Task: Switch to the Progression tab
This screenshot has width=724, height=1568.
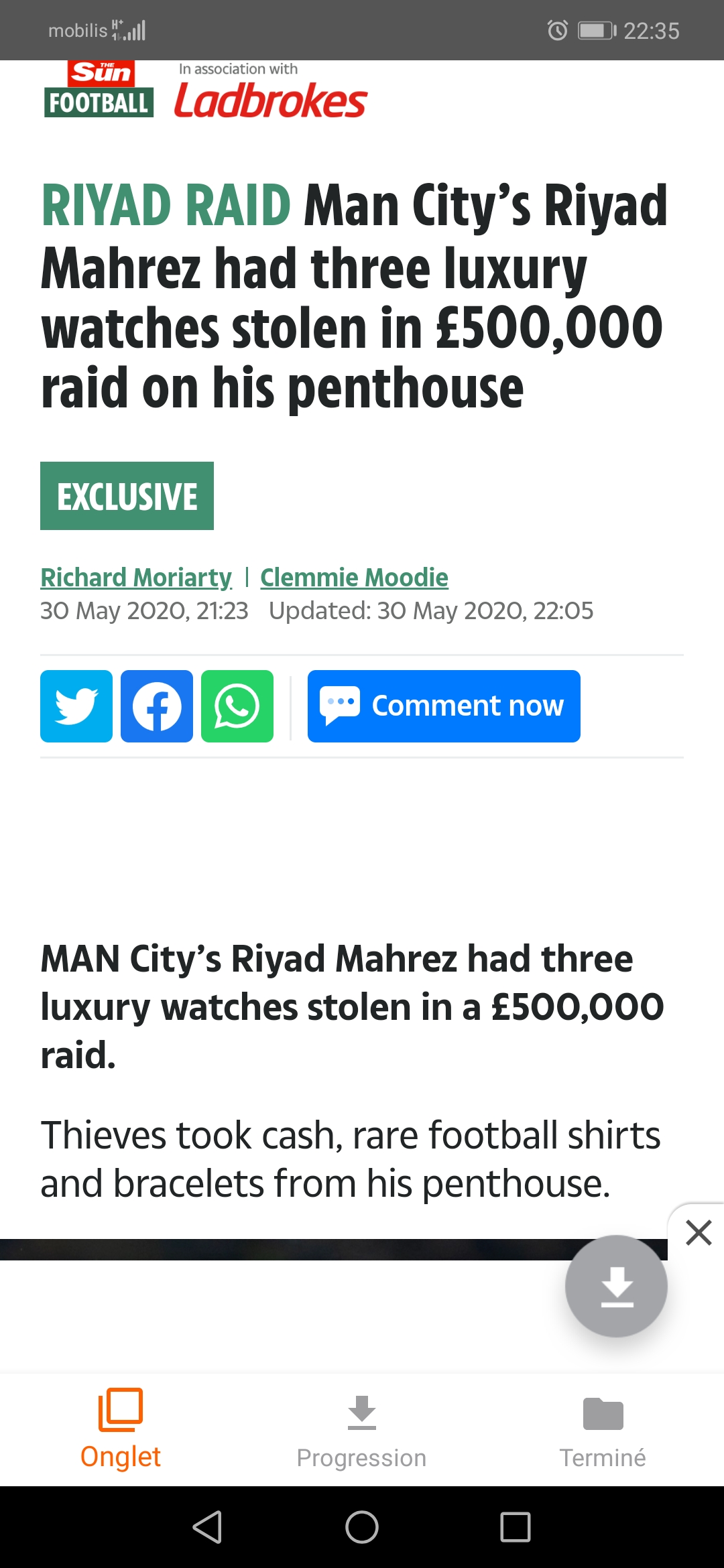Action: pos(362,1429)
